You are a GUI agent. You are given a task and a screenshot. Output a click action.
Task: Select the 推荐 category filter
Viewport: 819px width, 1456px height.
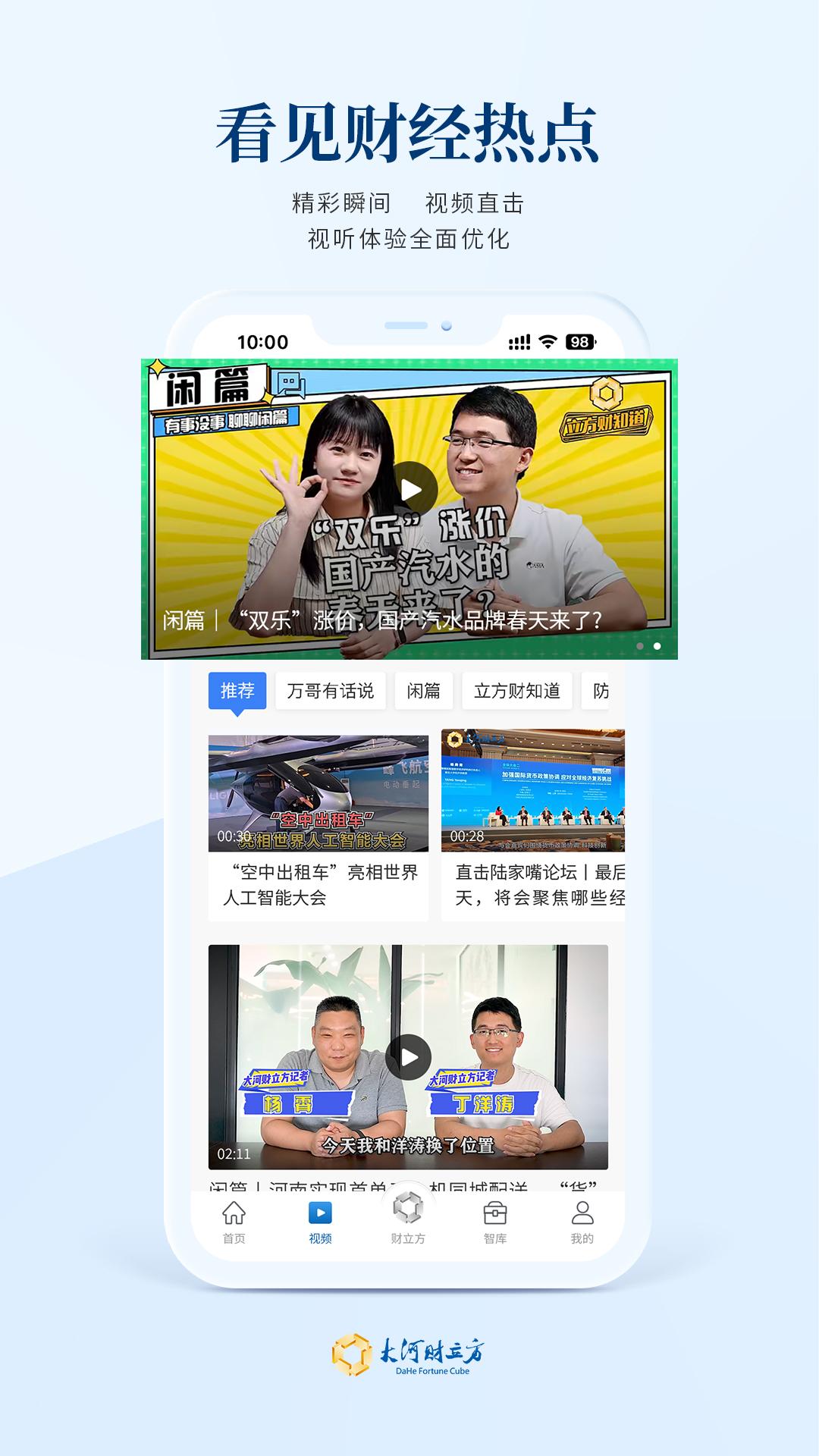point(236,690)
